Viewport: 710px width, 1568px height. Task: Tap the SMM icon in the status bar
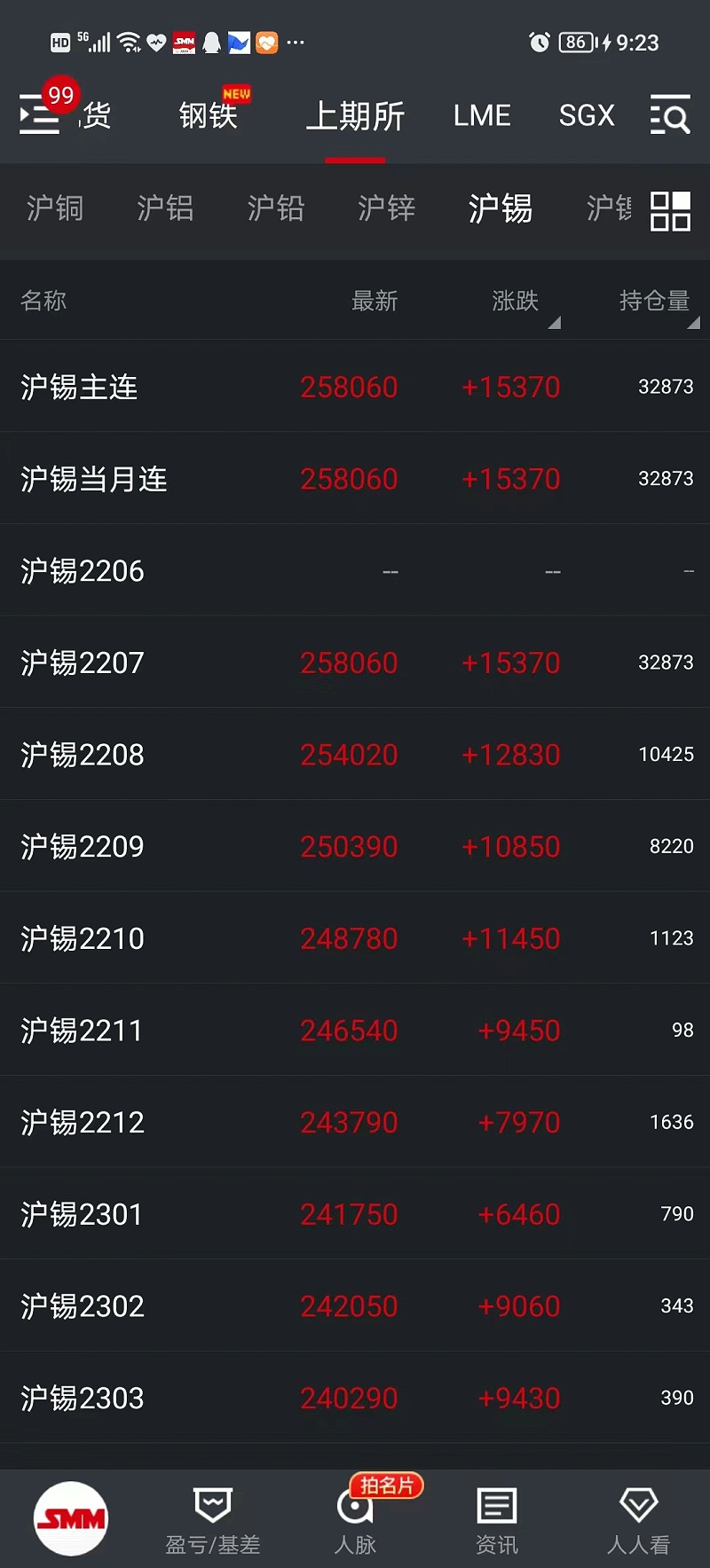point(184,42)
